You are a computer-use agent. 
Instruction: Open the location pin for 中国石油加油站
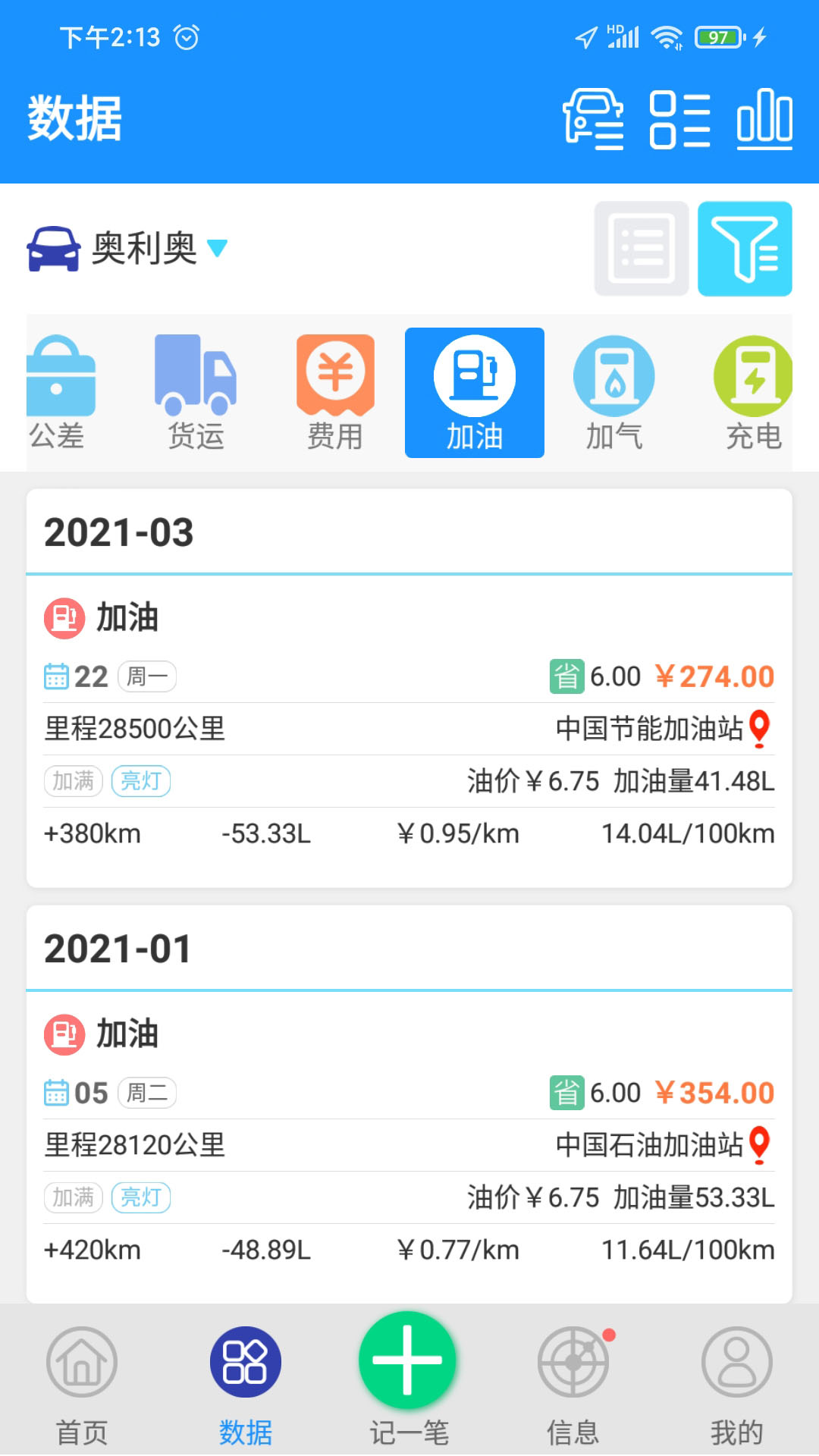coord(761,1146)
